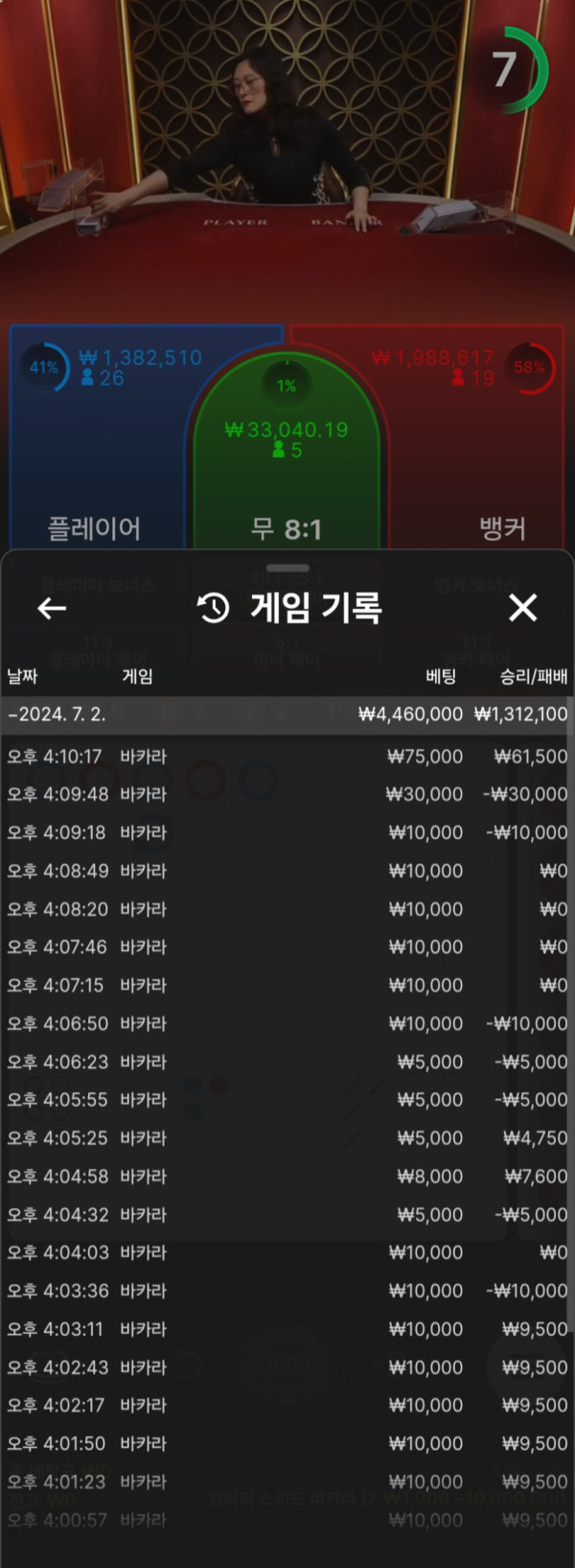The height and width of the screenshot is (1568, 575).
Task: View the 오후 4:01:50 바카라 record
Action: point(287,1443)
